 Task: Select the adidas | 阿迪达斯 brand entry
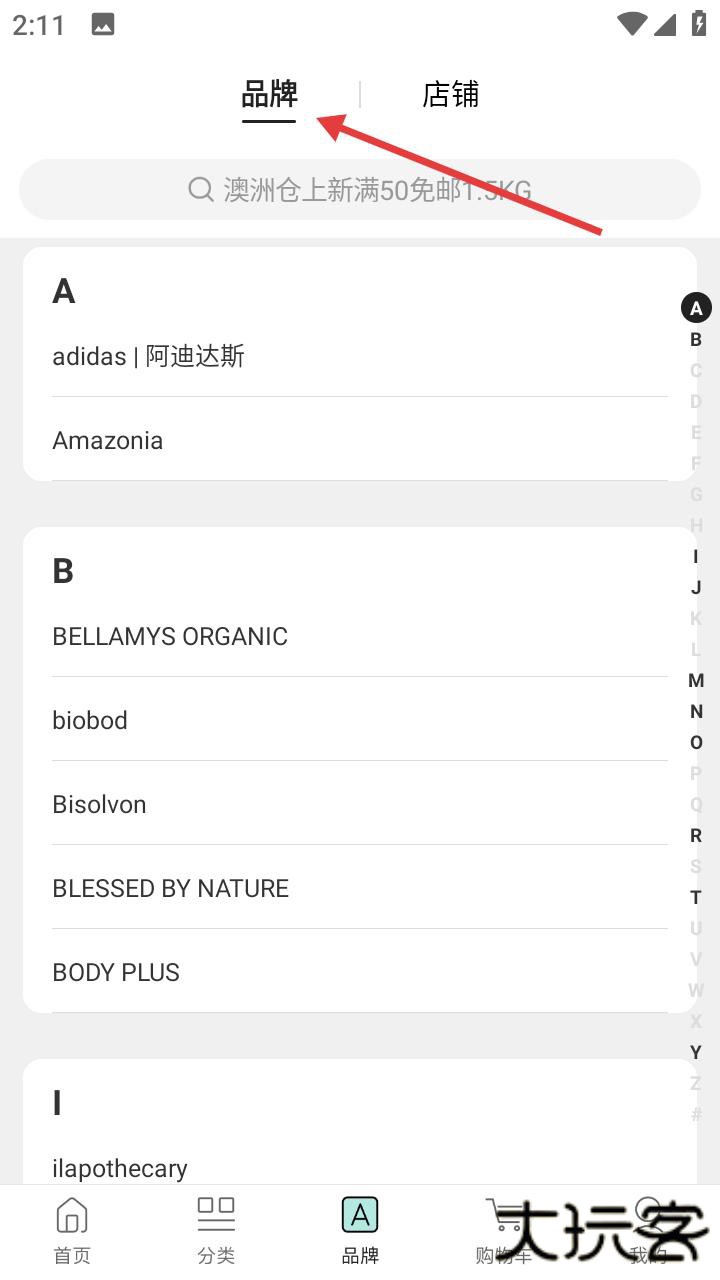[x=149, y=356]
